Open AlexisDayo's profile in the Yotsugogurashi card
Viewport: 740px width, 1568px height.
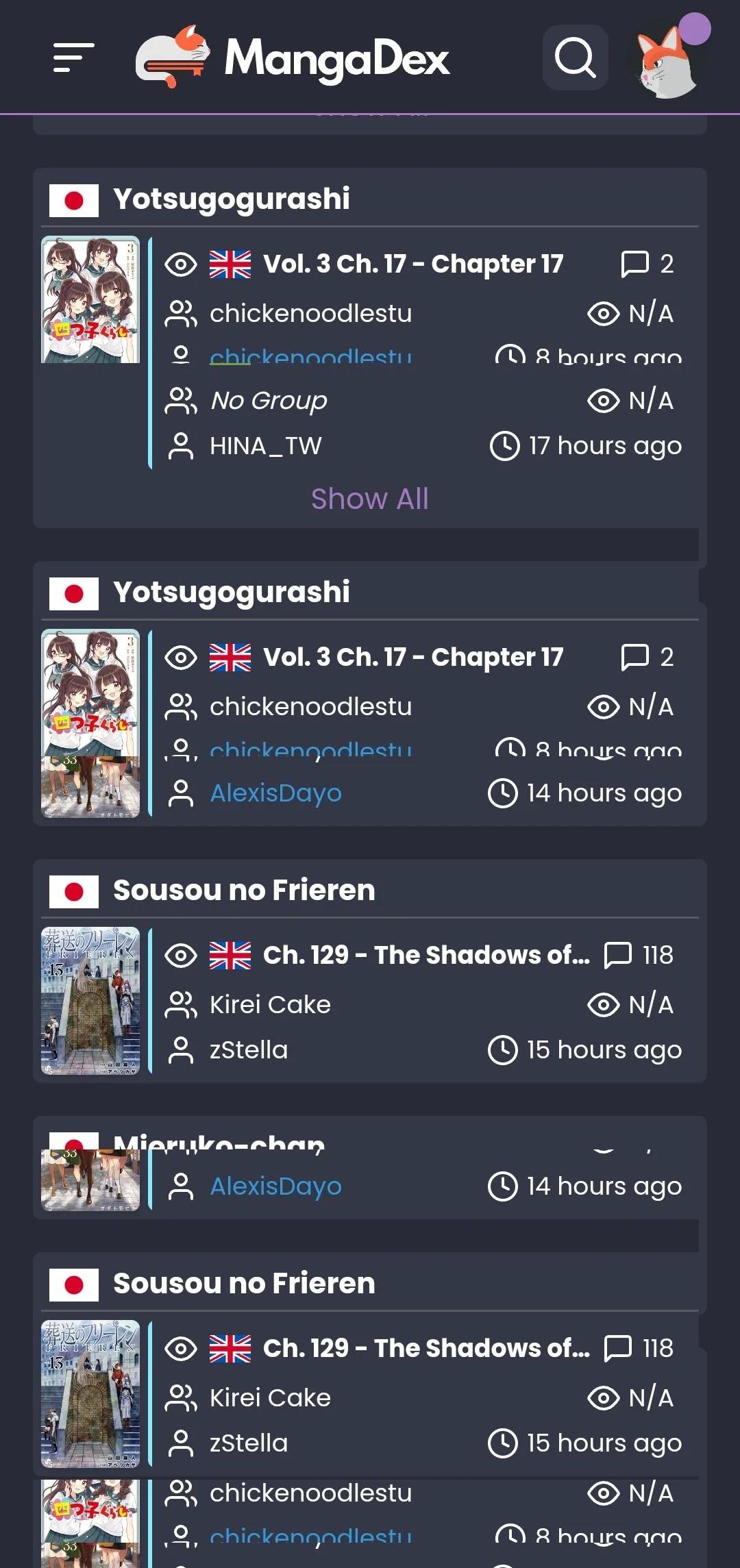(275, 793)
